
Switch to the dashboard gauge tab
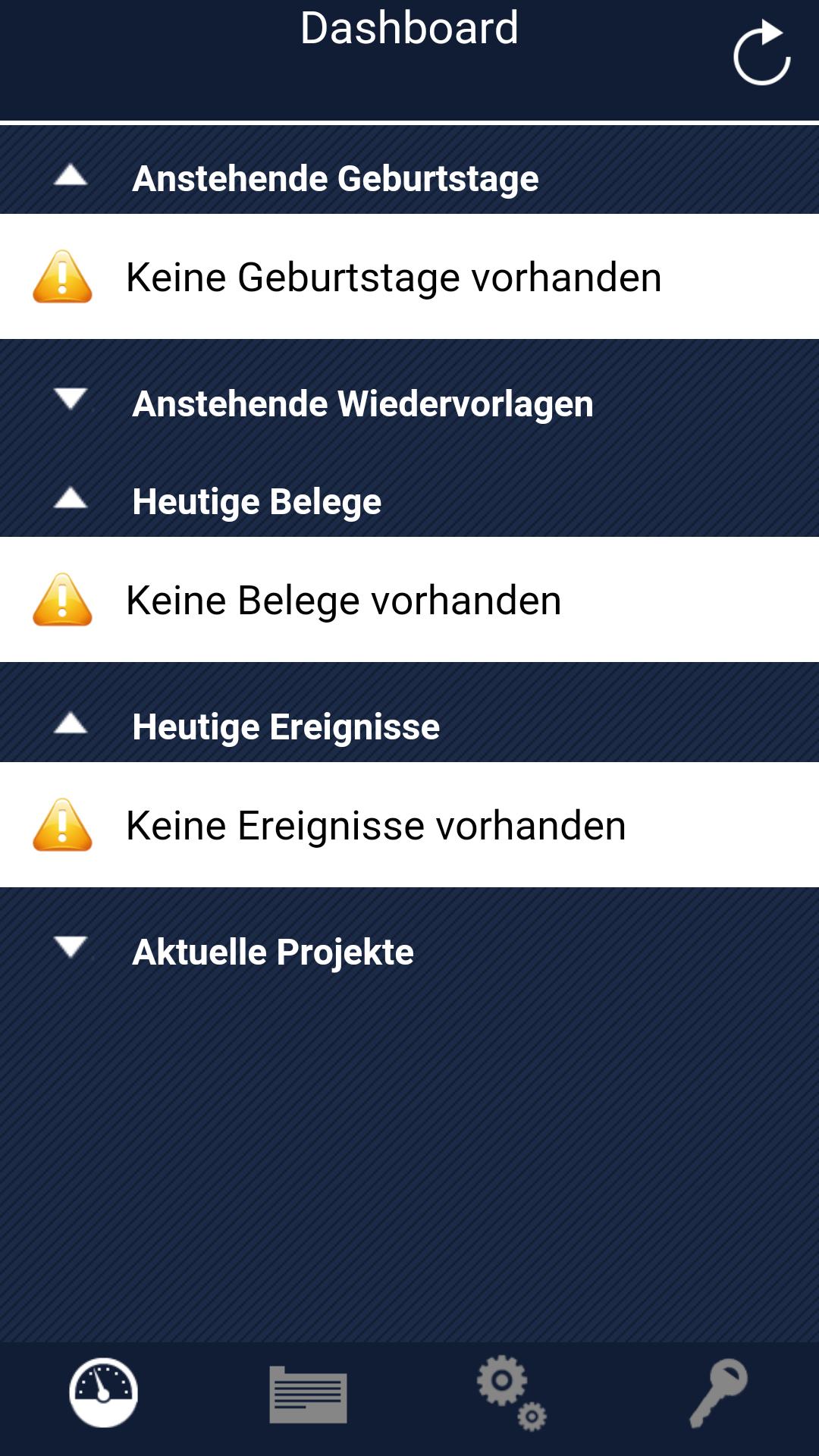coord(103,1392)
